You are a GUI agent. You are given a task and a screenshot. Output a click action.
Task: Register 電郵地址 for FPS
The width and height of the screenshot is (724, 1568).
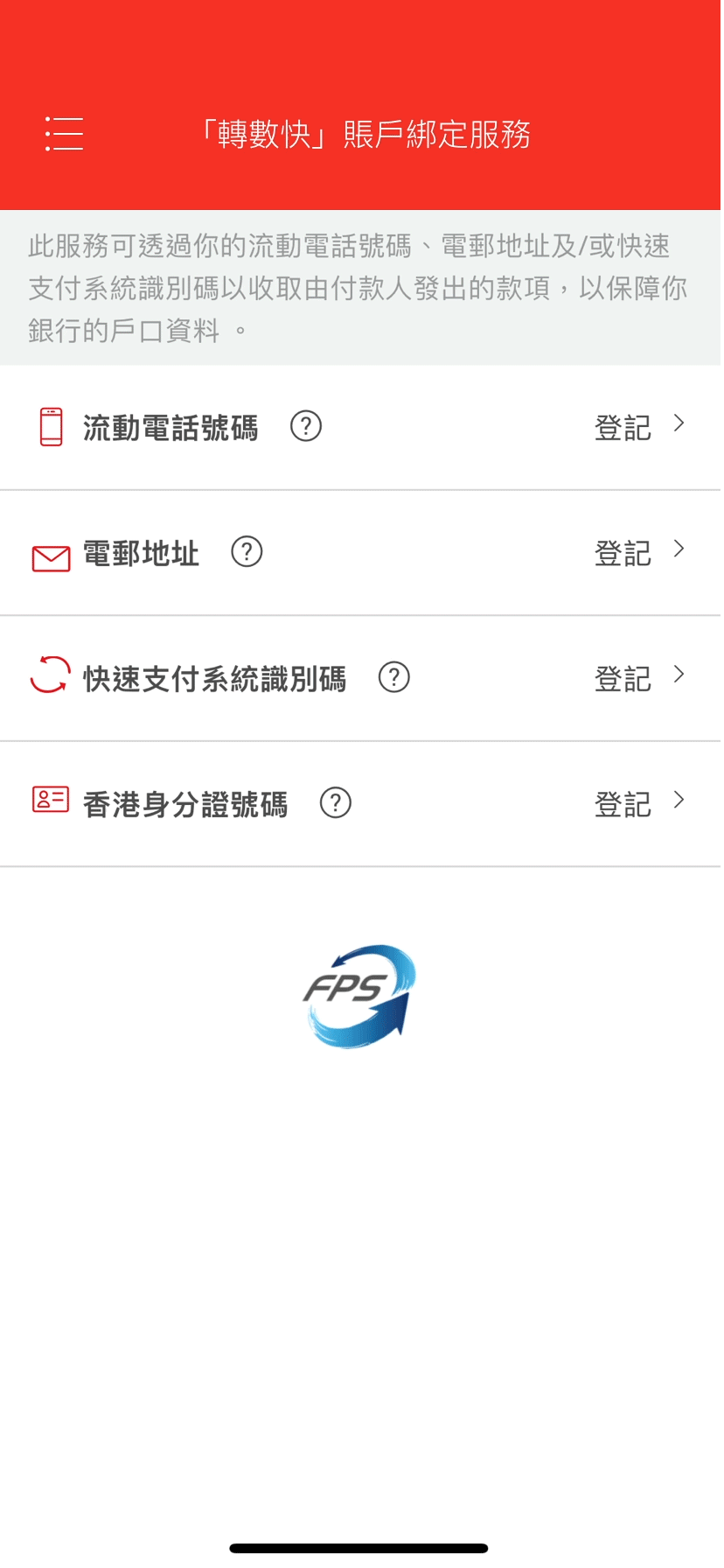tap(639, 552)
